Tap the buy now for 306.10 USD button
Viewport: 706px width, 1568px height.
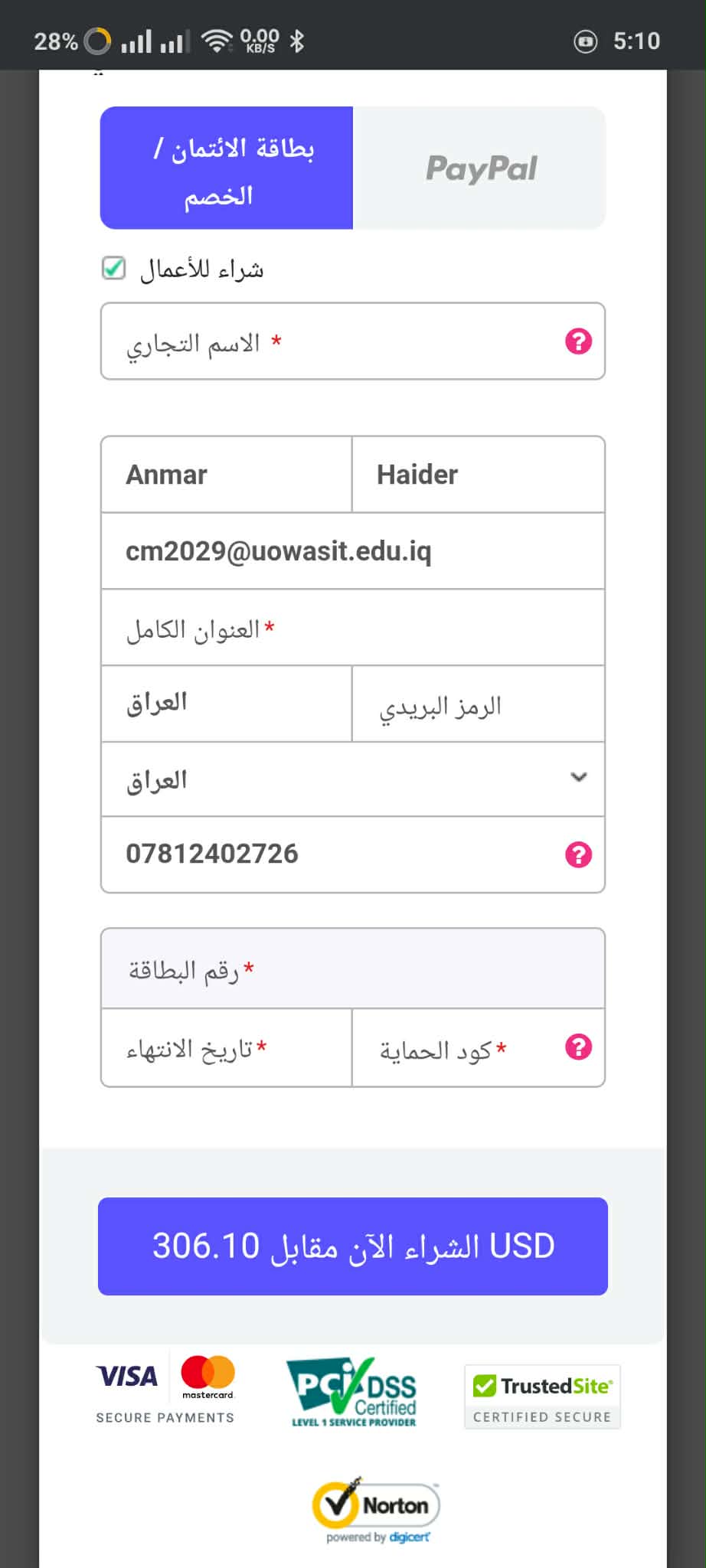click(x=352, y=1246)
